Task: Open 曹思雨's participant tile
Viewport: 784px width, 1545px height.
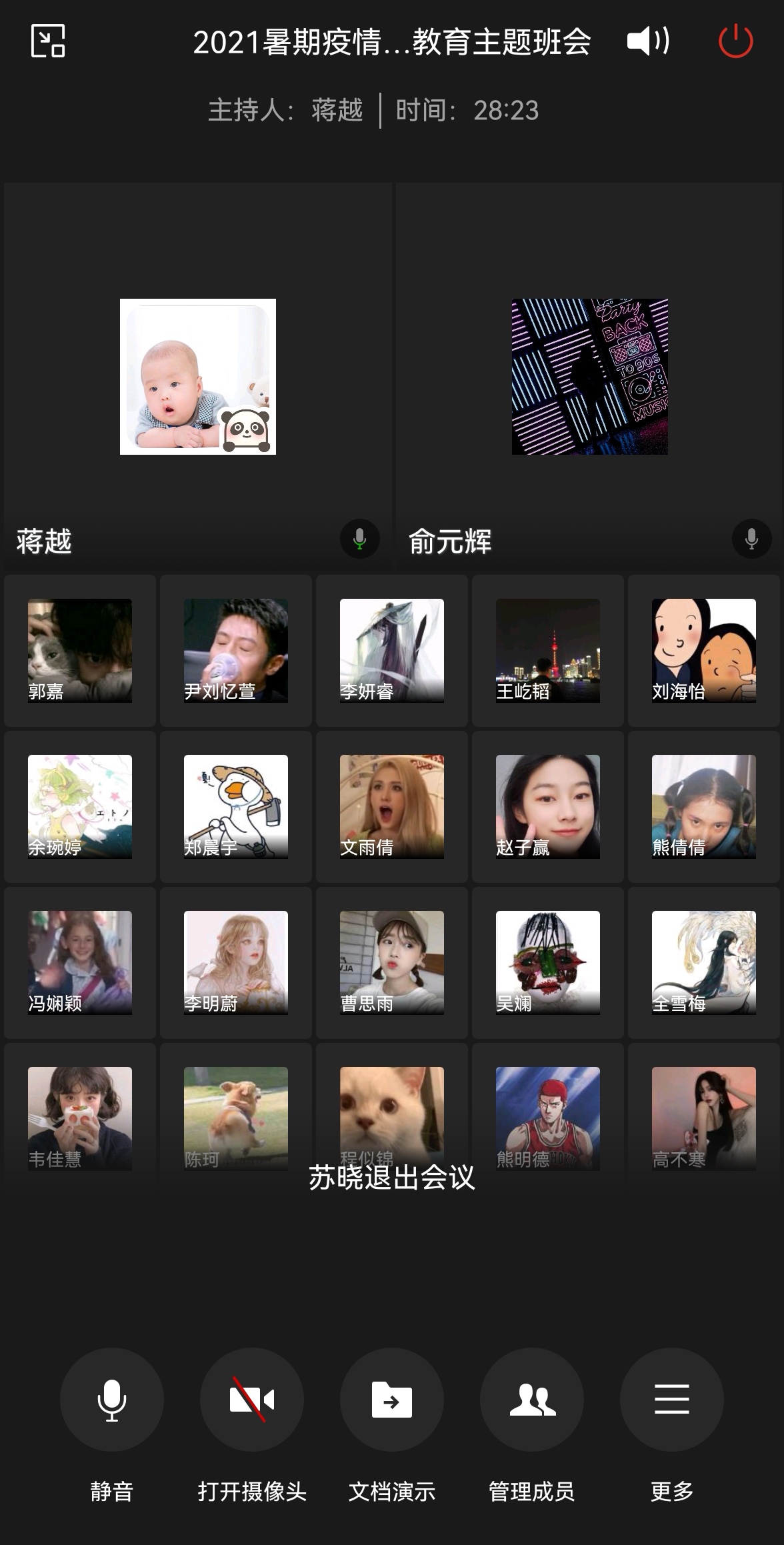Action: [392, 962]
